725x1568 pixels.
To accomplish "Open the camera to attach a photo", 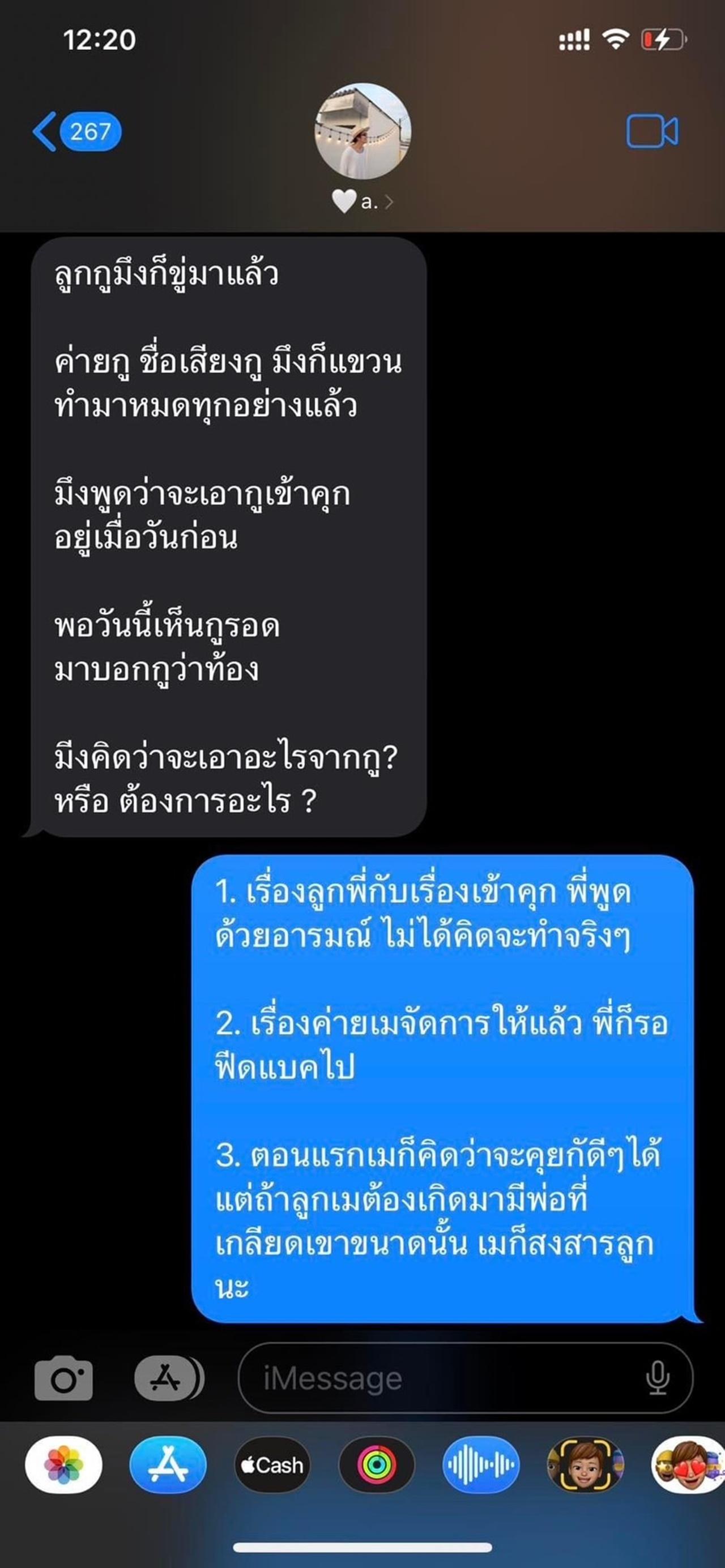I will (x=64, y=1378).
